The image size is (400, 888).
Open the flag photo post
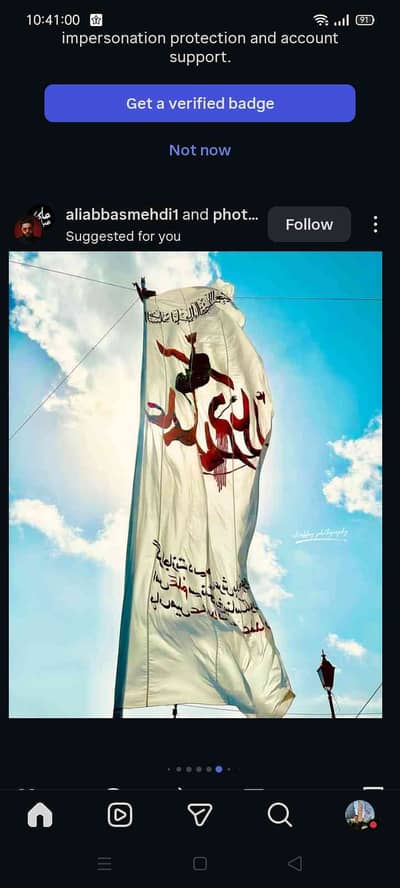(195, 485)
